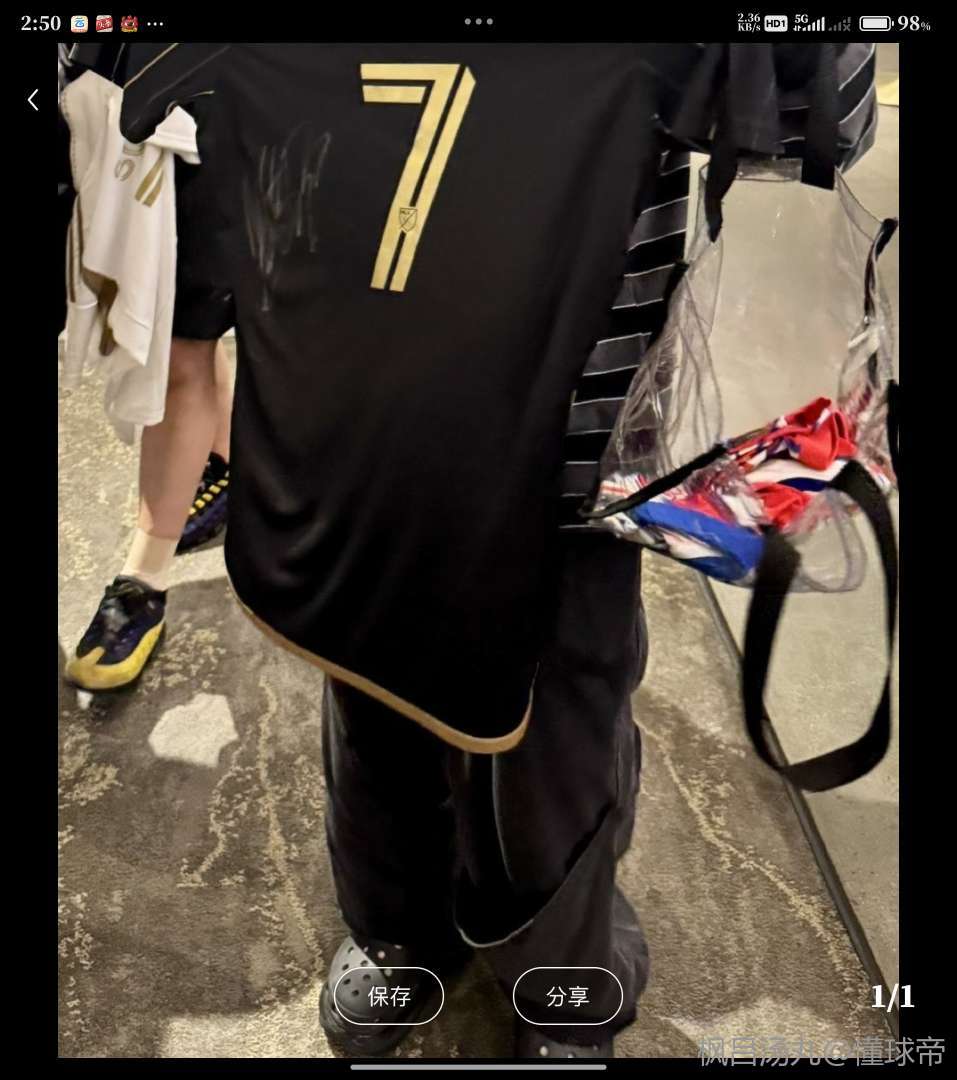Share the photo with 分享 button
The image size is (957, 1080).
(567, 996)
